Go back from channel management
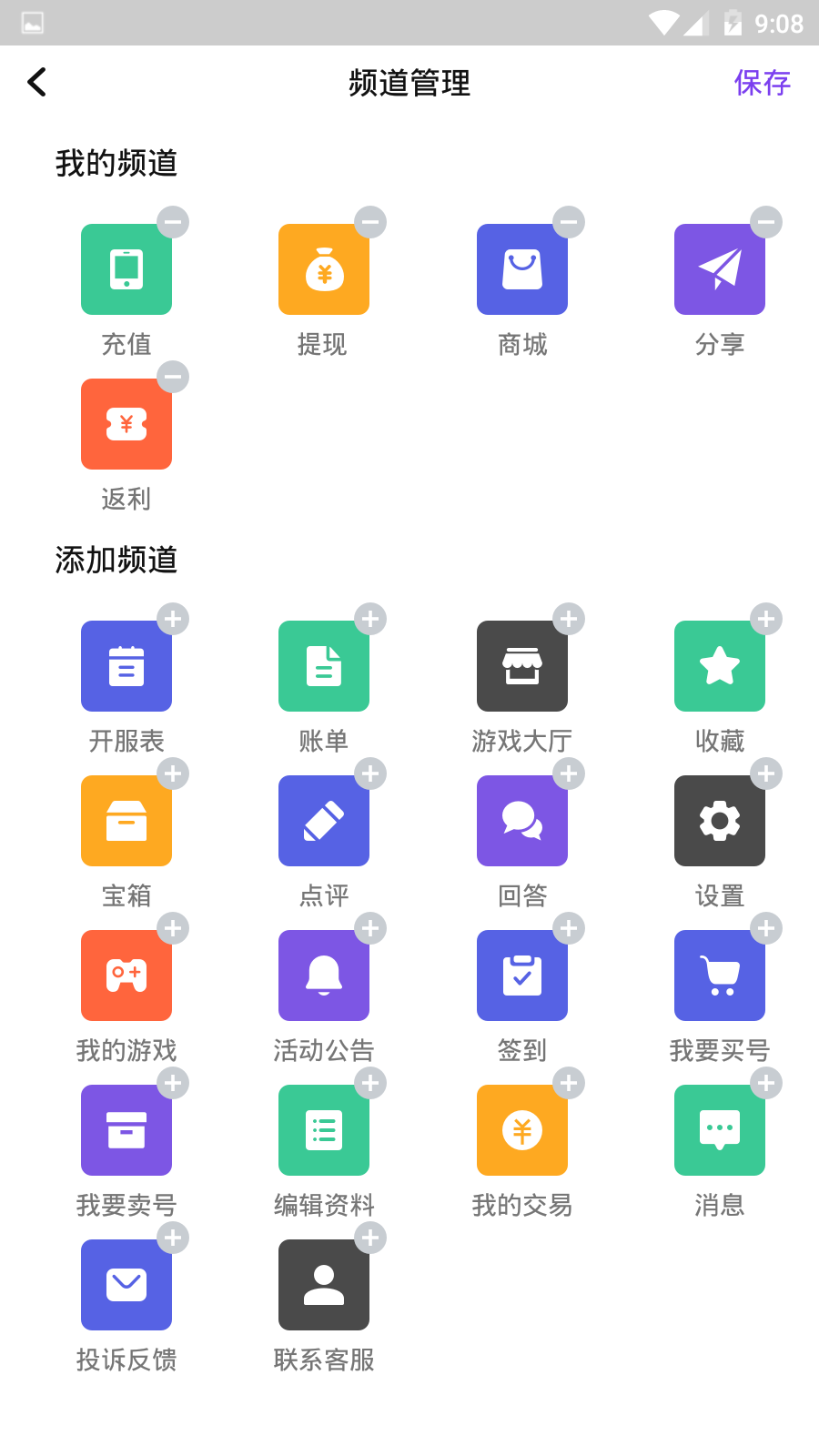 coord(37,82)
